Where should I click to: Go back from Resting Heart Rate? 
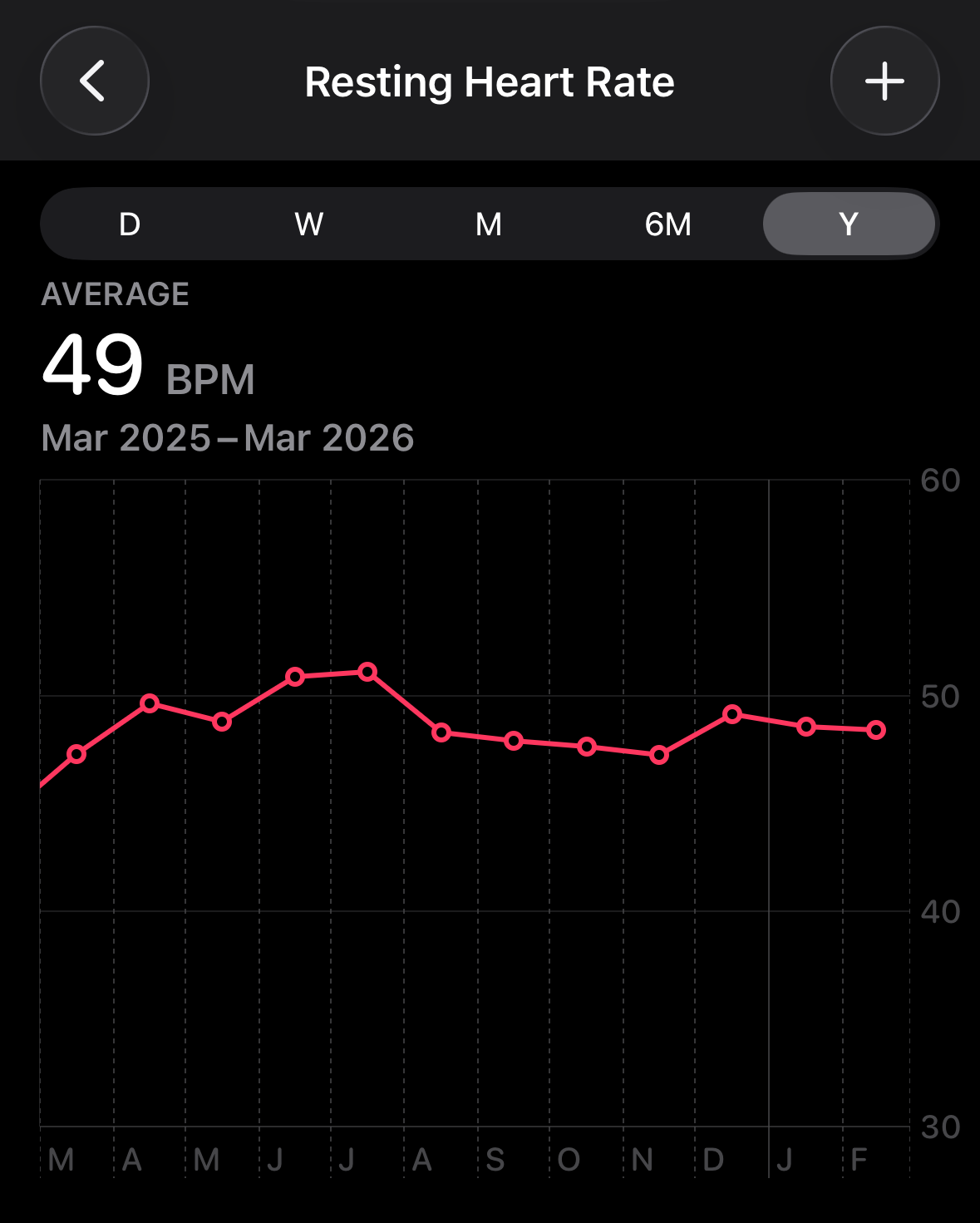tap(94, 81)
